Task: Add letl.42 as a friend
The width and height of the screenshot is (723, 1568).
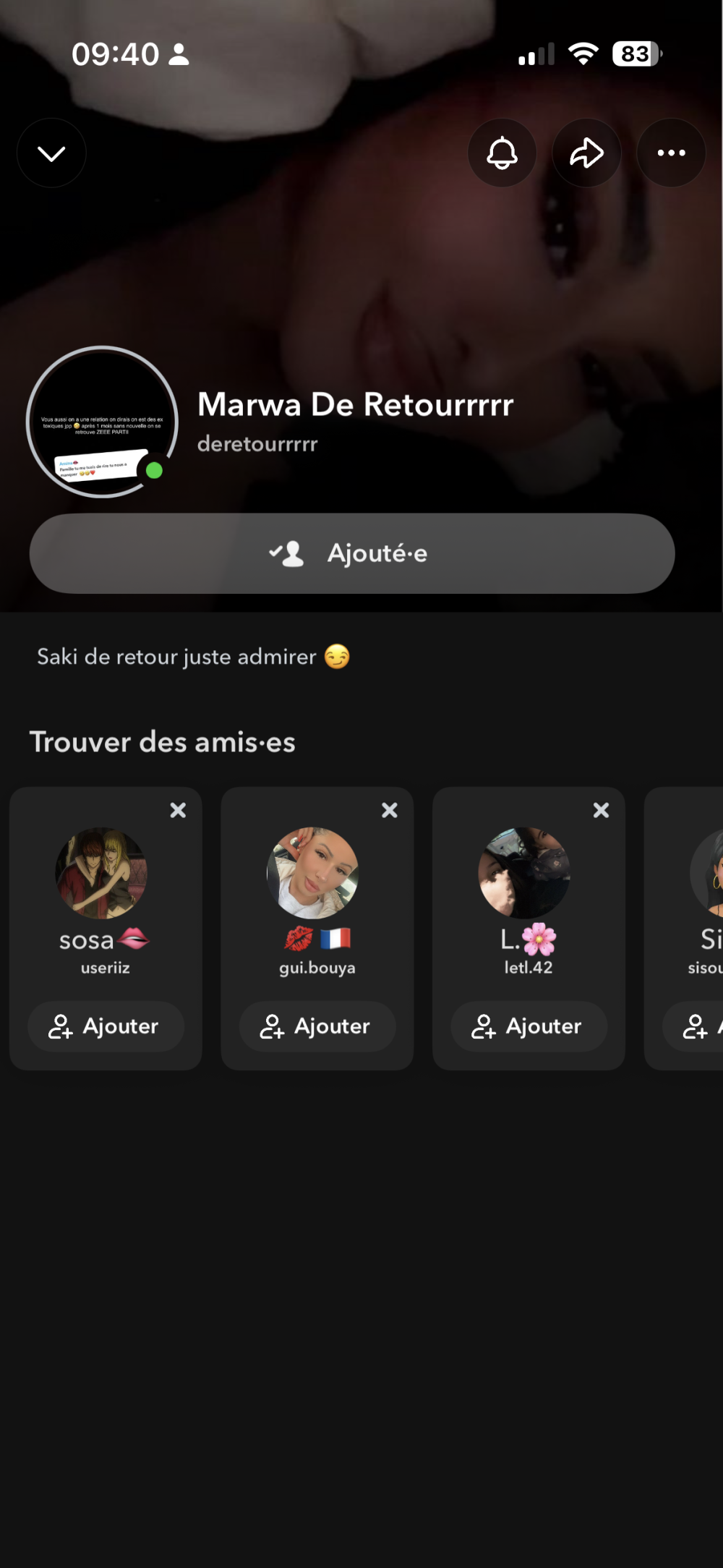Action: [529, 1026]
